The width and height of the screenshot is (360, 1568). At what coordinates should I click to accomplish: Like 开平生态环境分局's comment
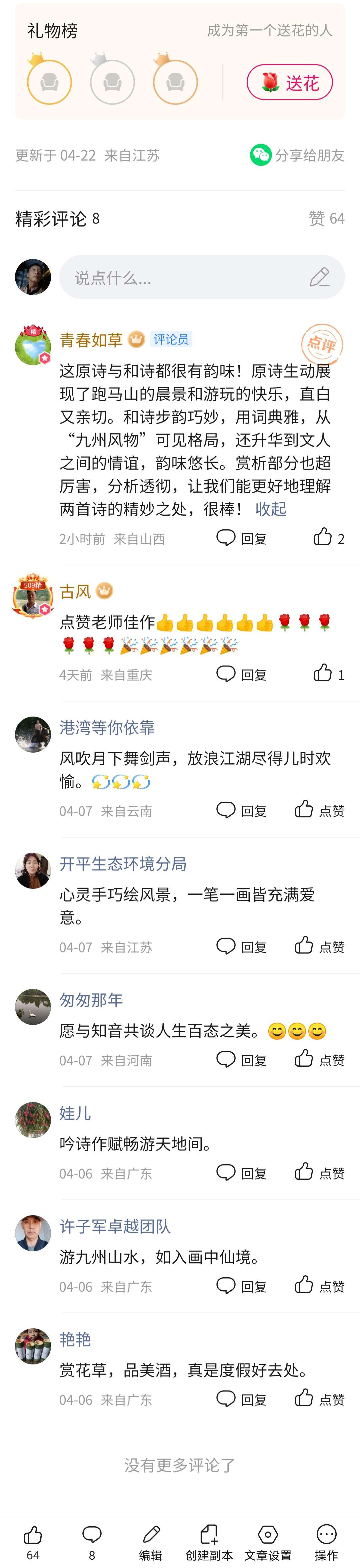(319, 946)
